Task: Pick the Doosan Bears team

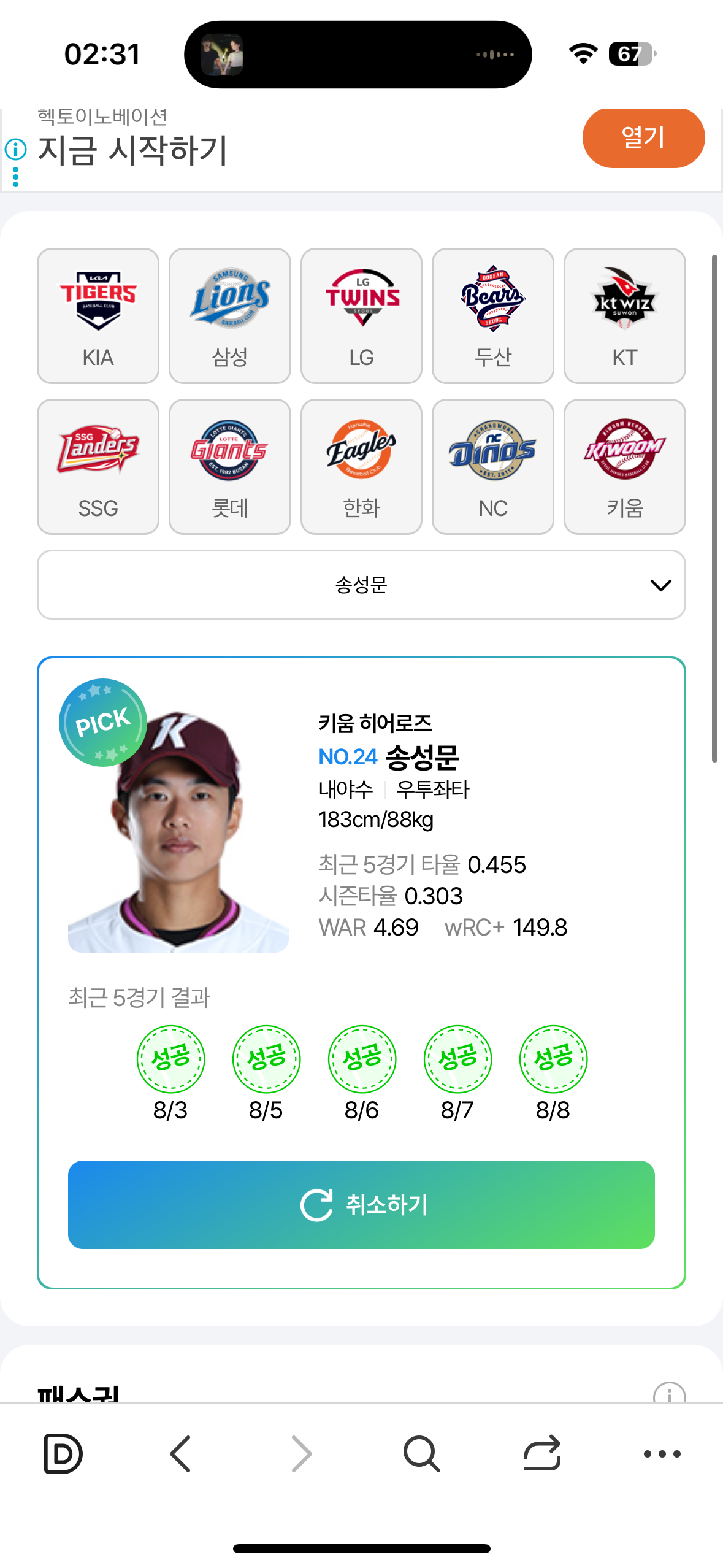Action: click(492, 315)
